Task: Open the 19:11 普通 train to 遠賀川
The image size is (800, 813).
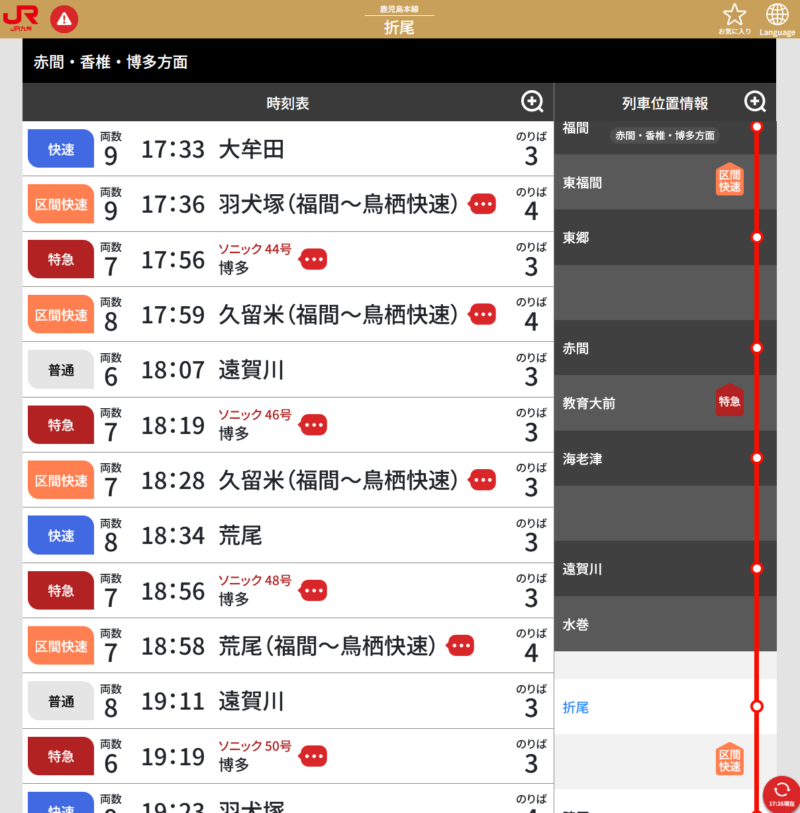Action: 288,702
